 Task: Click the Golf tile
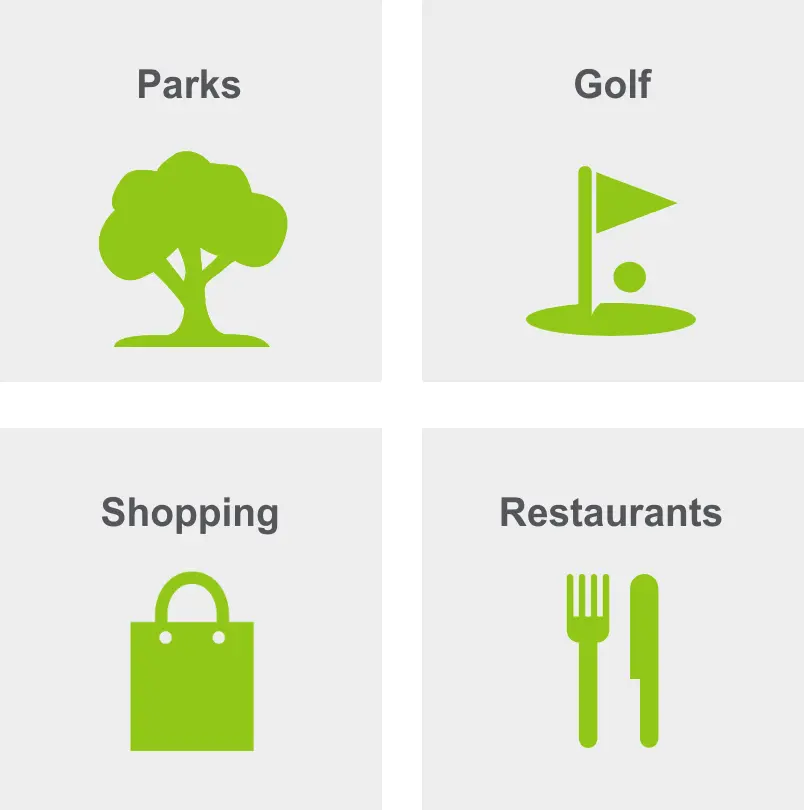(613, 190)
